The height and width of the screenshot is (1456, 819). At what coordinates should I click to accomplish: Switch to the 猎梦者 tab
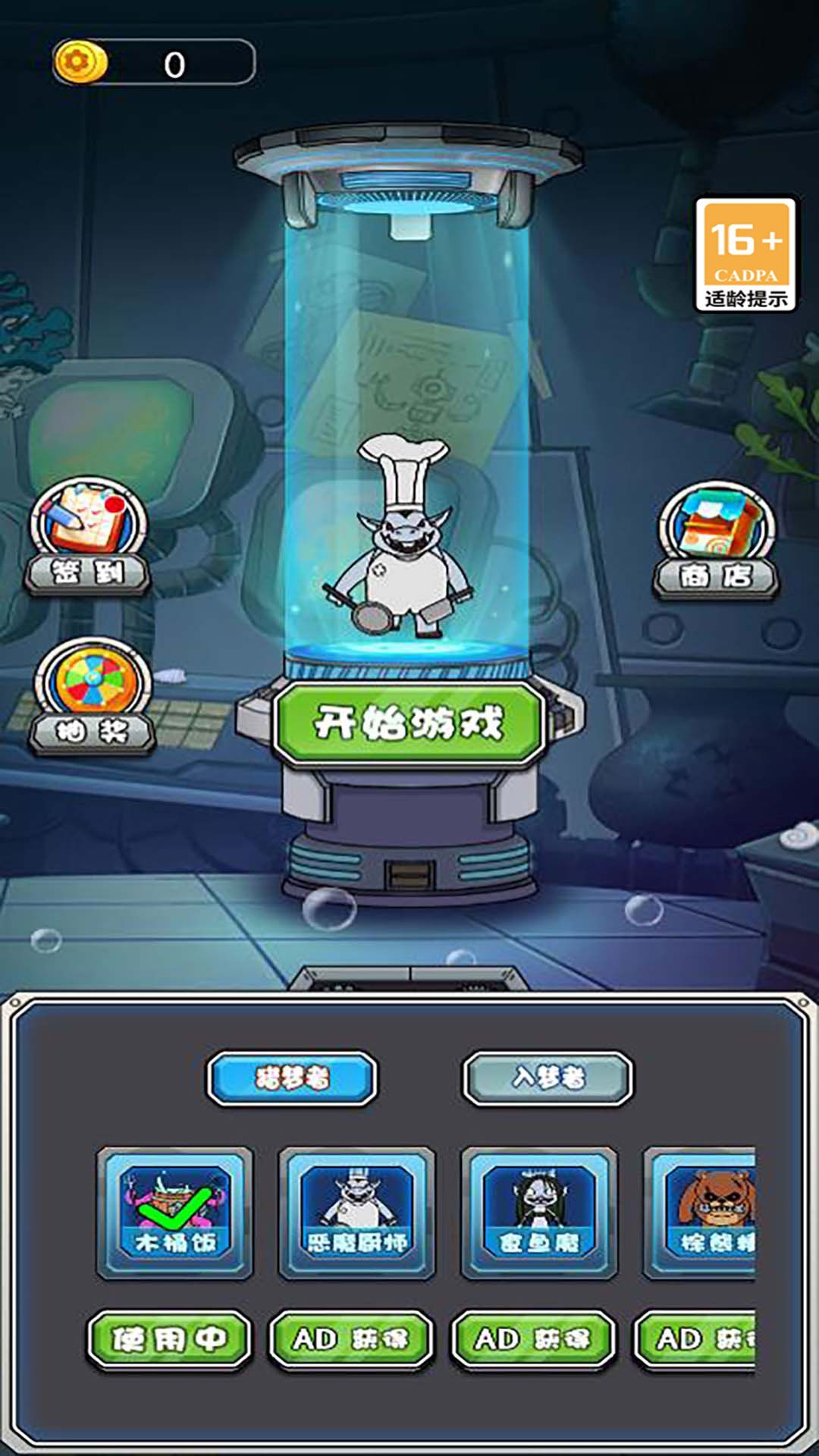click(292, 1078)
